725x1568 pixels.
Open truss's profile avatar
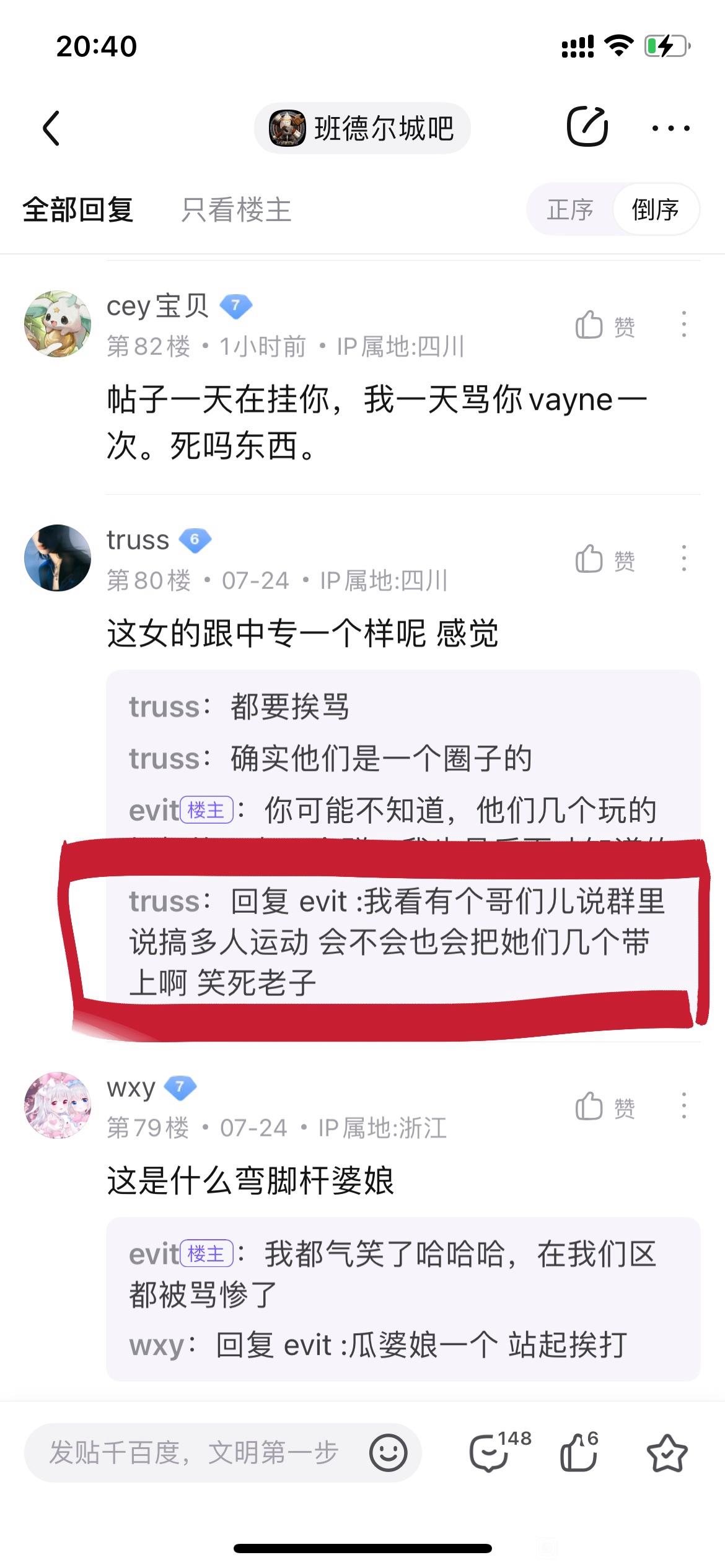tap(58, 558)
